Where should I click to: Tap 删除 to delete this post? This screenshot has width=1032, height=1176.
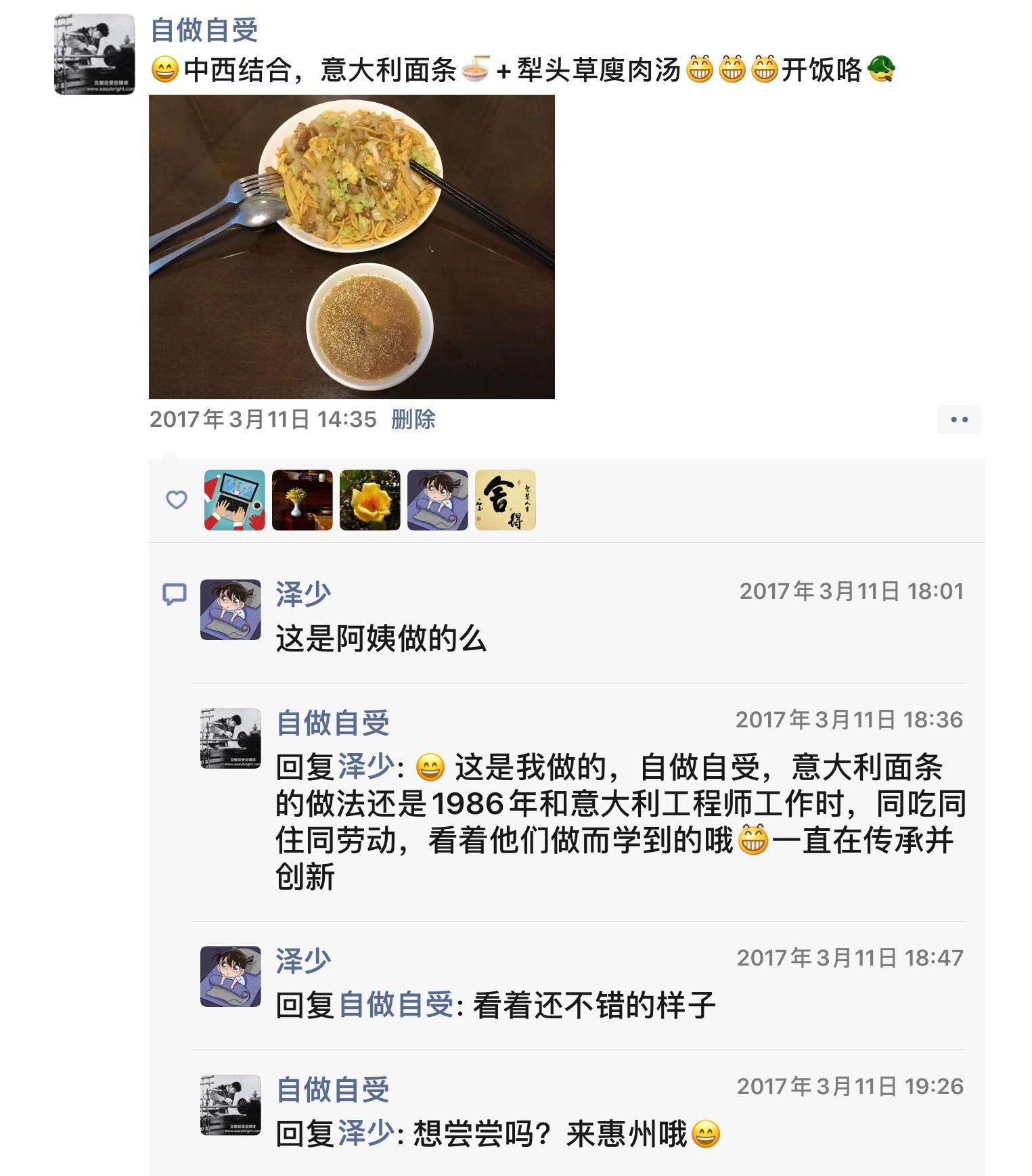(413, 420)
